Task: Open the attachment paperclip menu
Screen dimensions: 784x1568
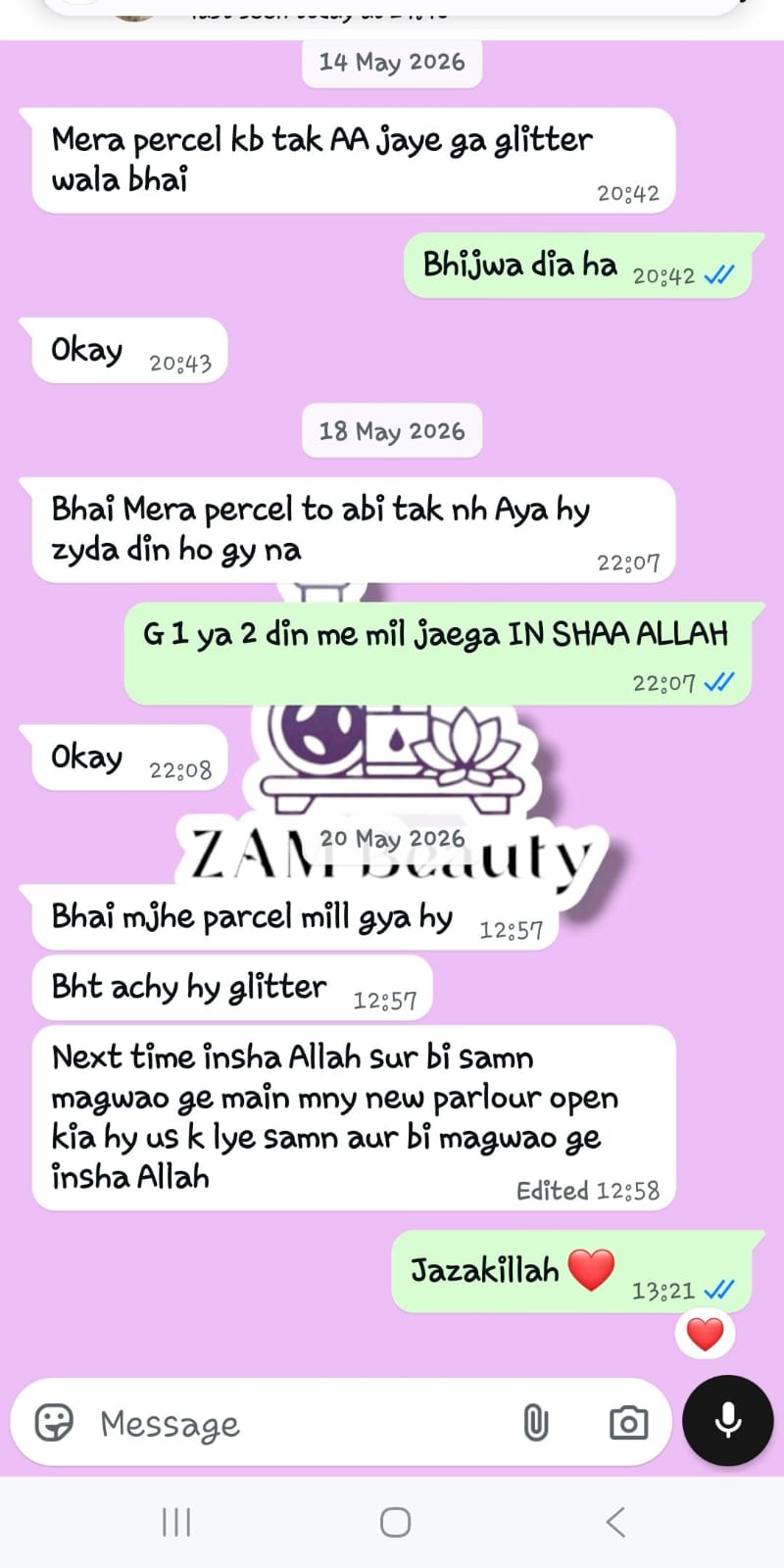Action: click(x=535, y=1422)
